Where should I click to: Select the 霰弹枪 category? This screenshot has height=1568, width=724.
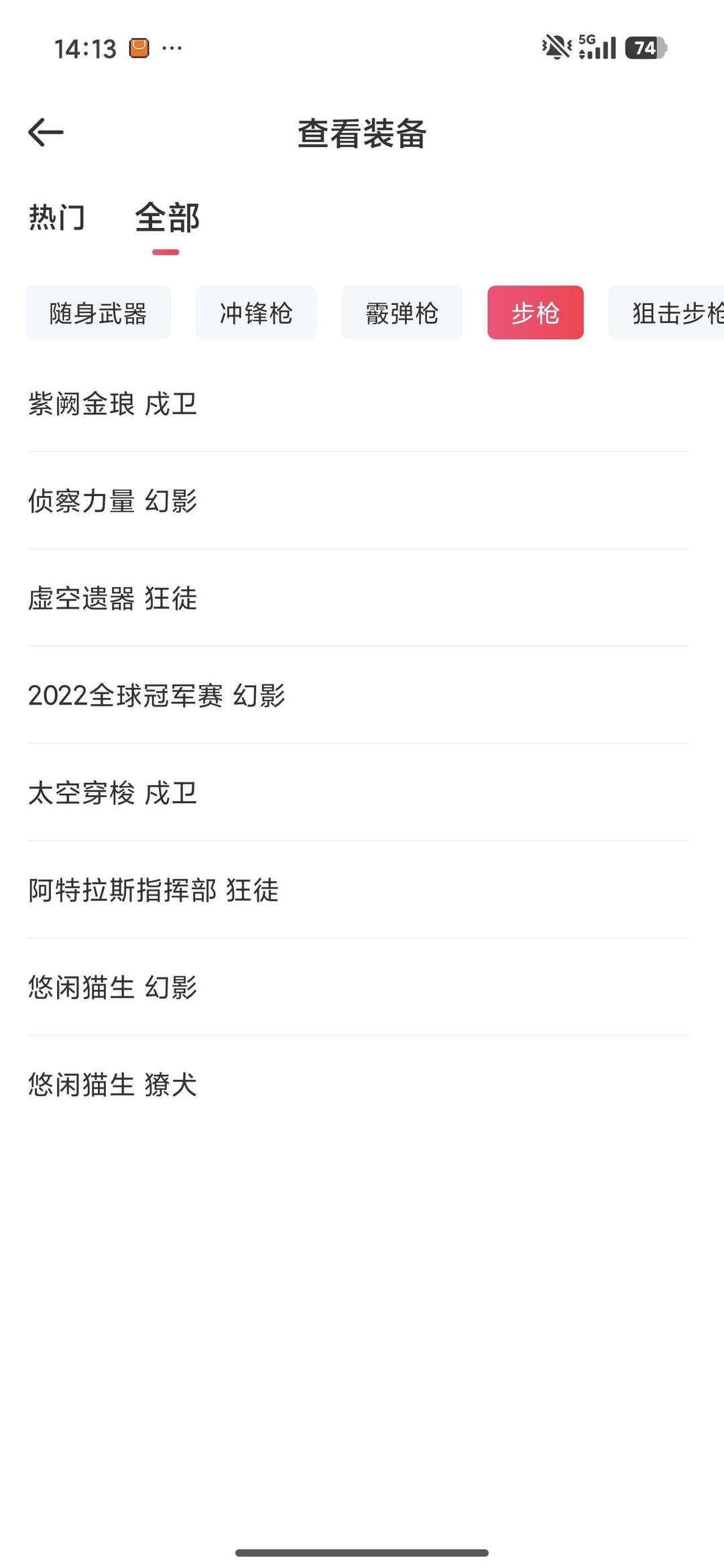pyautogui.click(x=402, y=312)
